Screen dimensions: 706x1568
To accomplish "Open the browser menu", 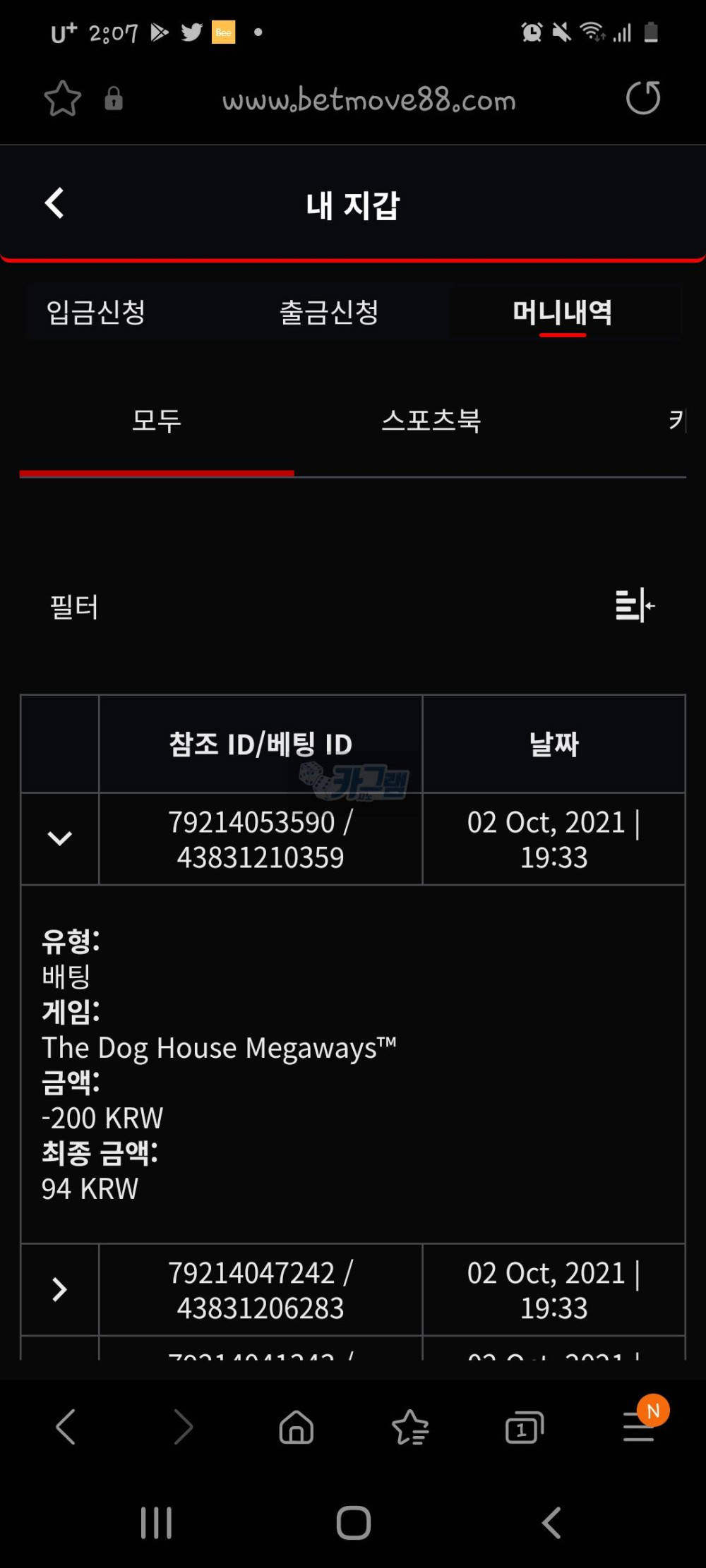I will coord(639,1428).
